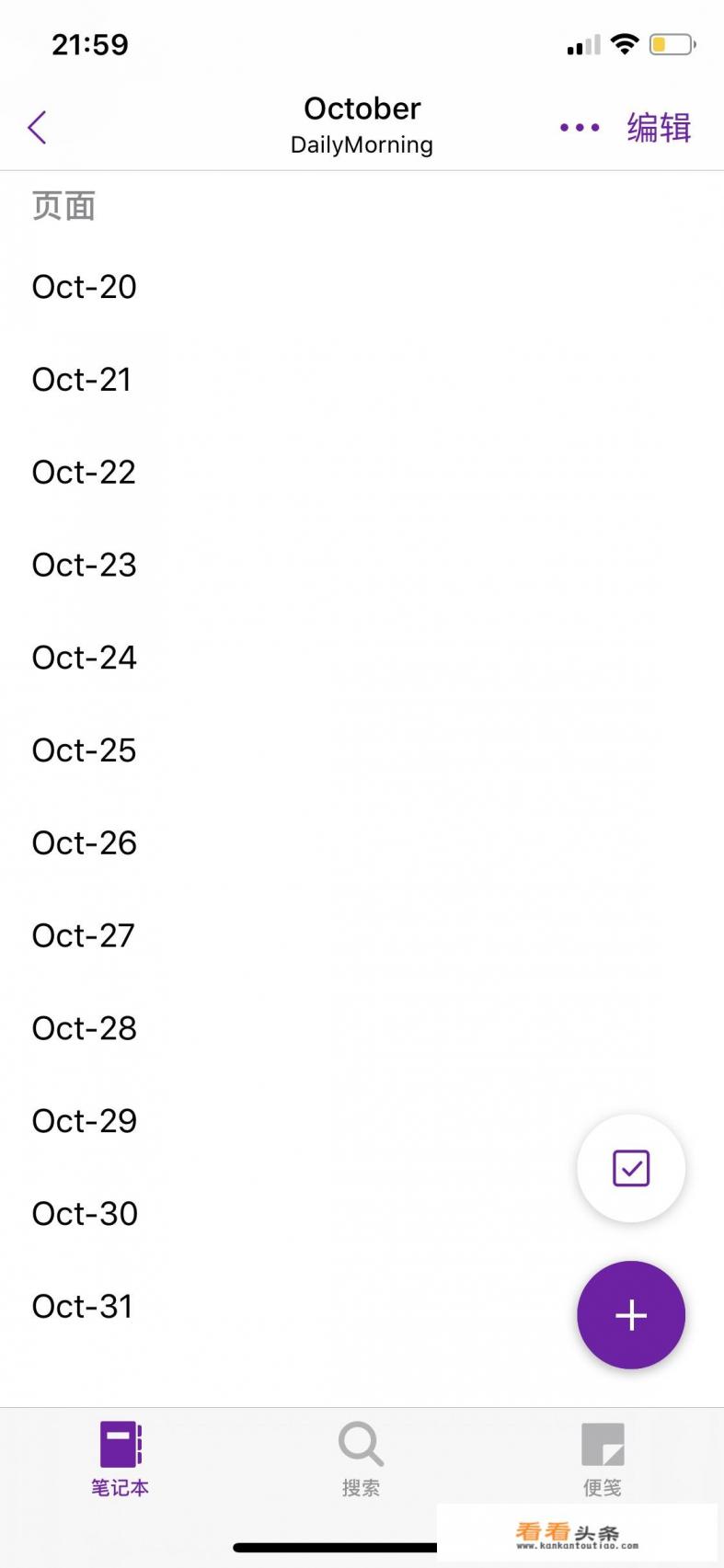The image size is (724, 1568).
Task: Open the Oct-26 page
Action: point(85,843)
